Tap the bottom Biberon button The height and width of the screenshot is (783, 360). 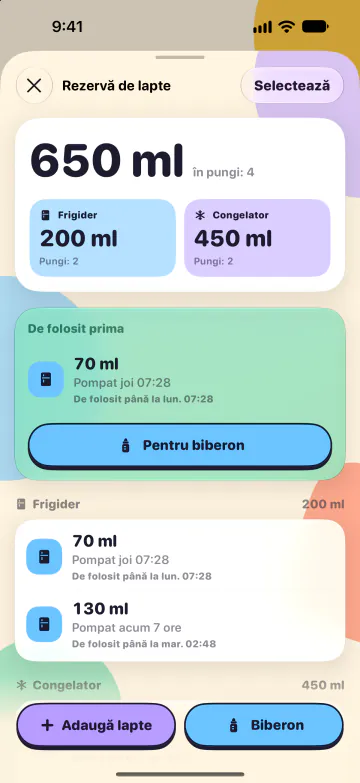pyautogui.click(x=264, y=726)
